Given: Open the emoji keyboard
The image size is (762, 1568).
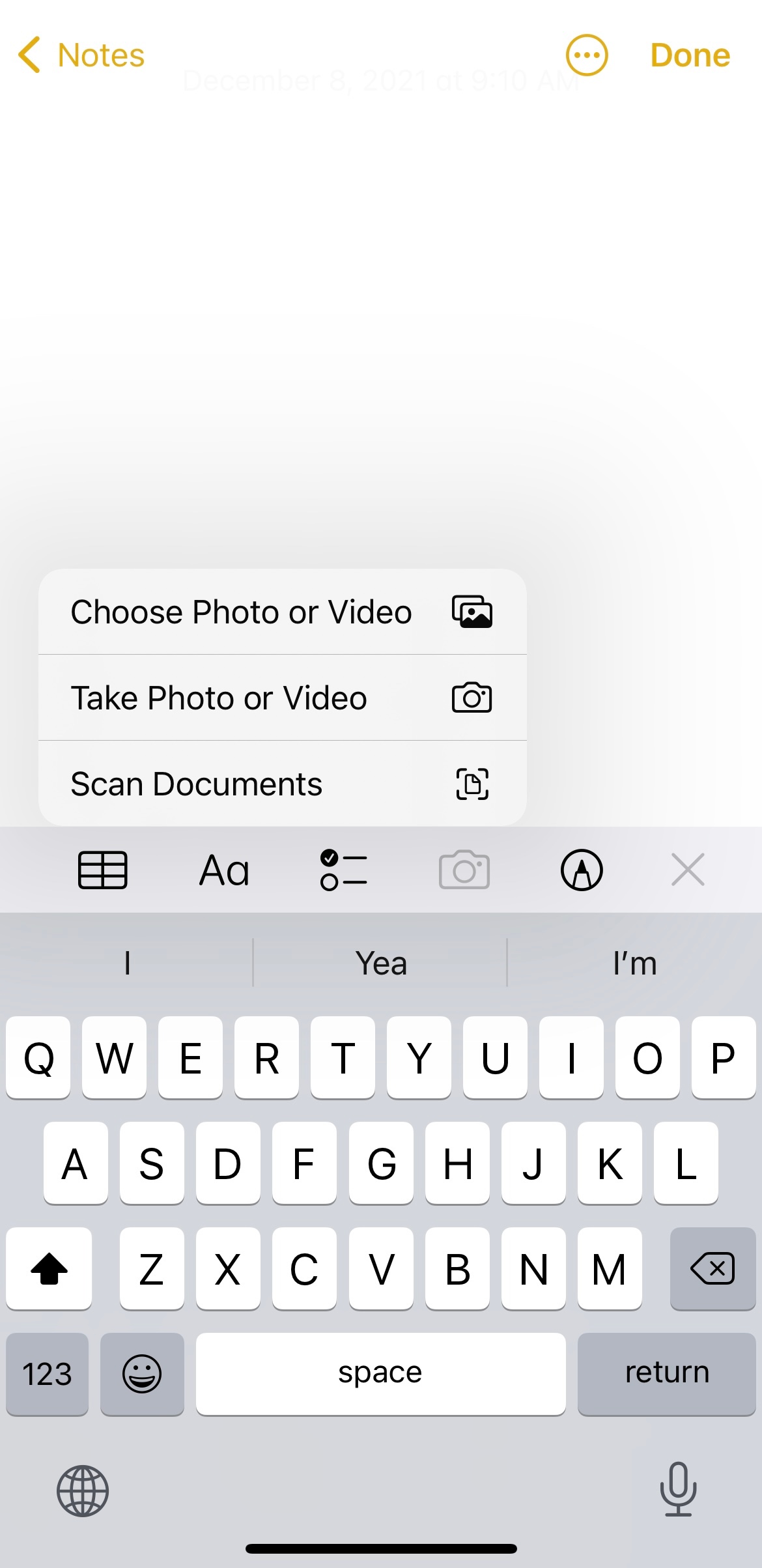Looking at the screenshot, I should pyautogui.click(x=142, y=1373).
